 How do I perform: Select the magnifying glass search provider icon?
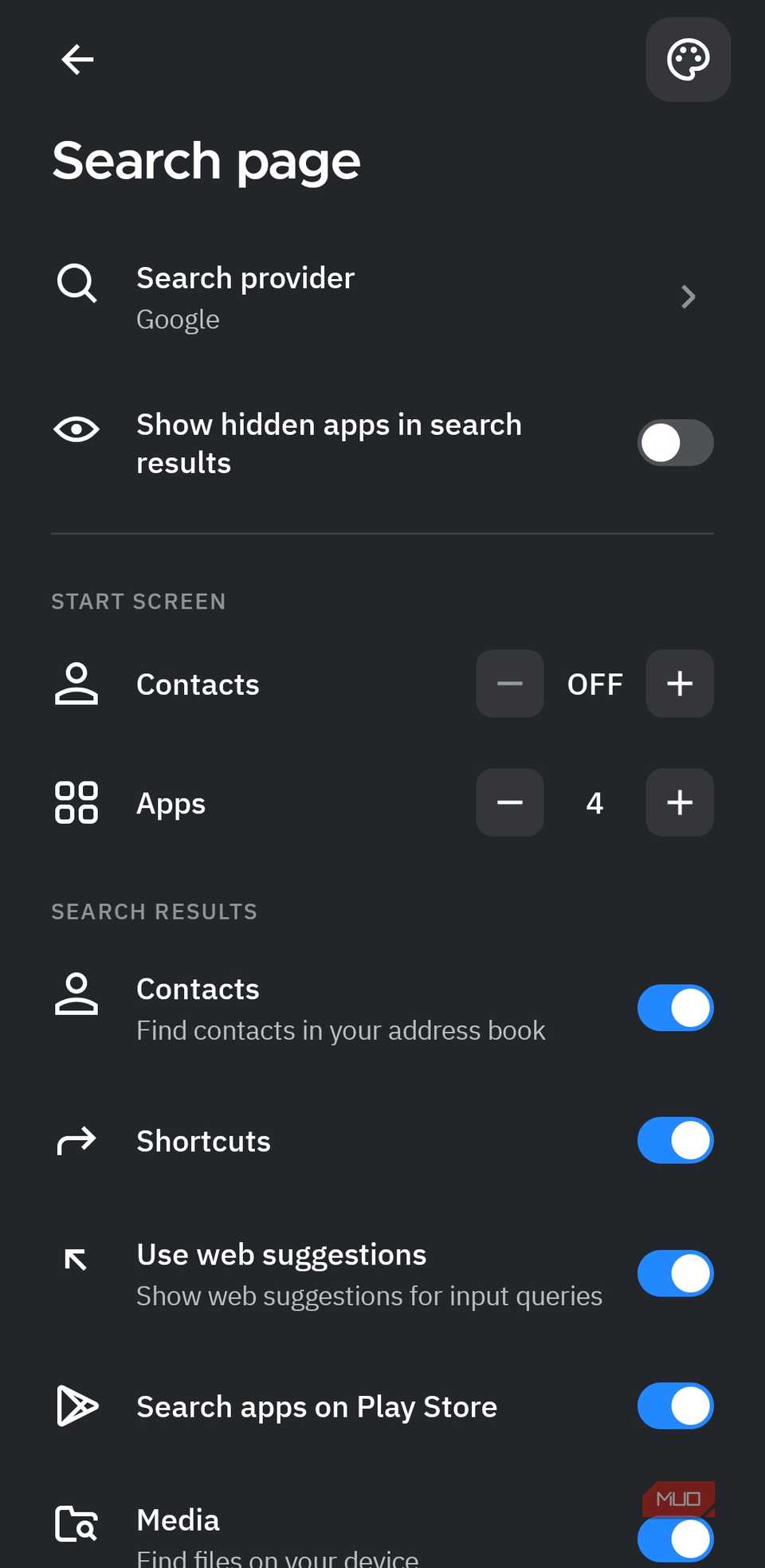(76, 284)
